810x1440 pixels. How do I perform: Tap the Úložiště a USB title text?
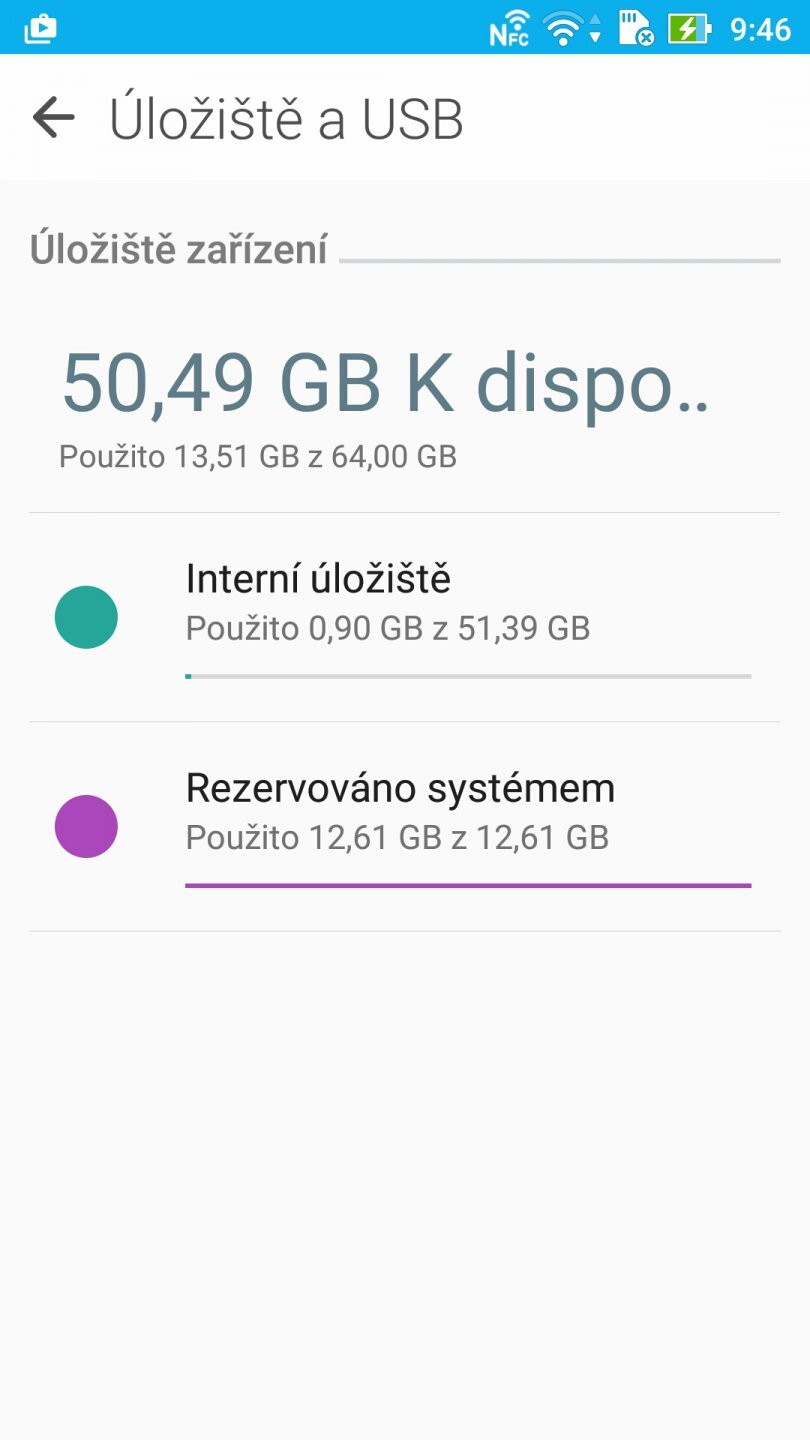(x=285, y=117)
